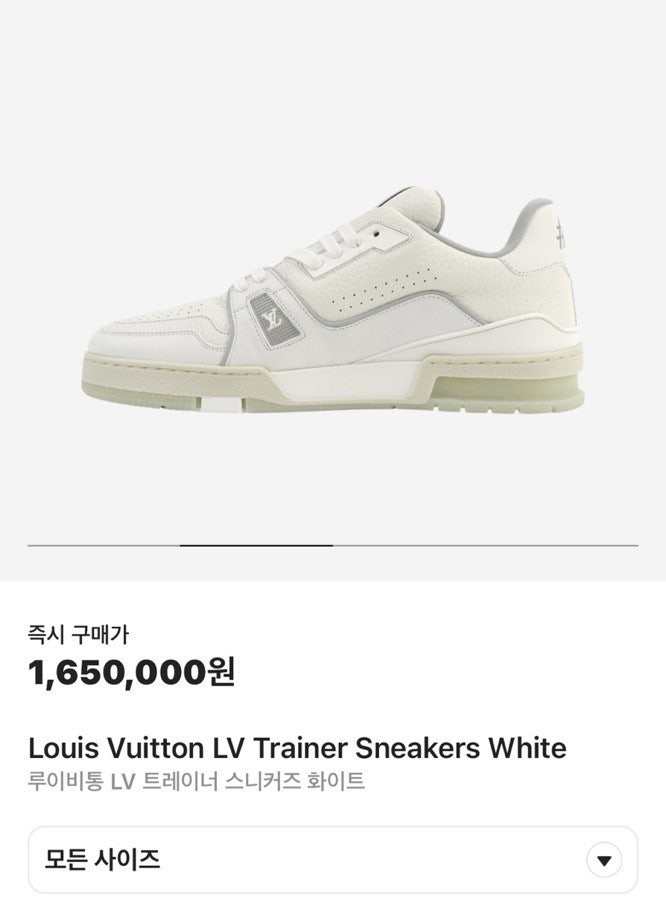The image size is (666, 904).
Task: Open the 모든 사이즈 size dropdown
Action: [x=332, y=859]
